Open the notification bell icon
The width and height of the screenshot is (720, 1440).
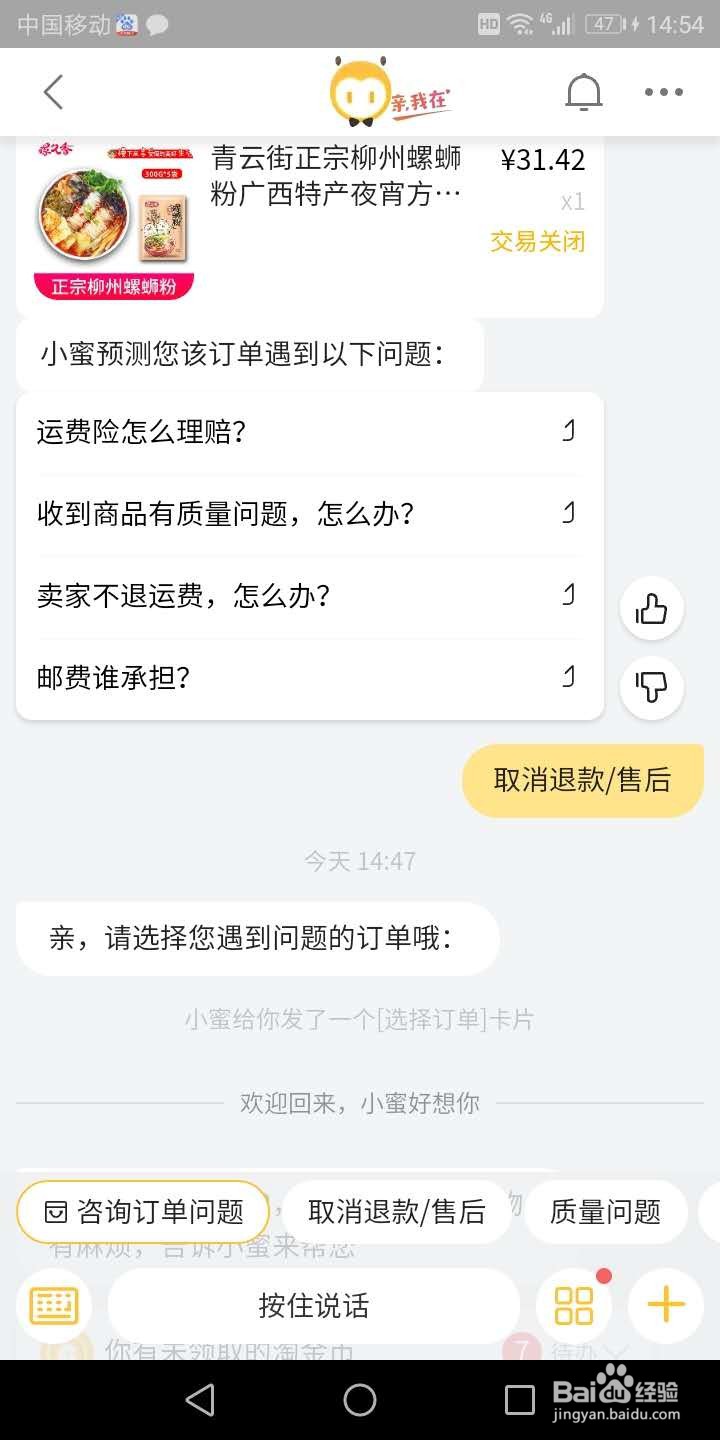point(584,91)
